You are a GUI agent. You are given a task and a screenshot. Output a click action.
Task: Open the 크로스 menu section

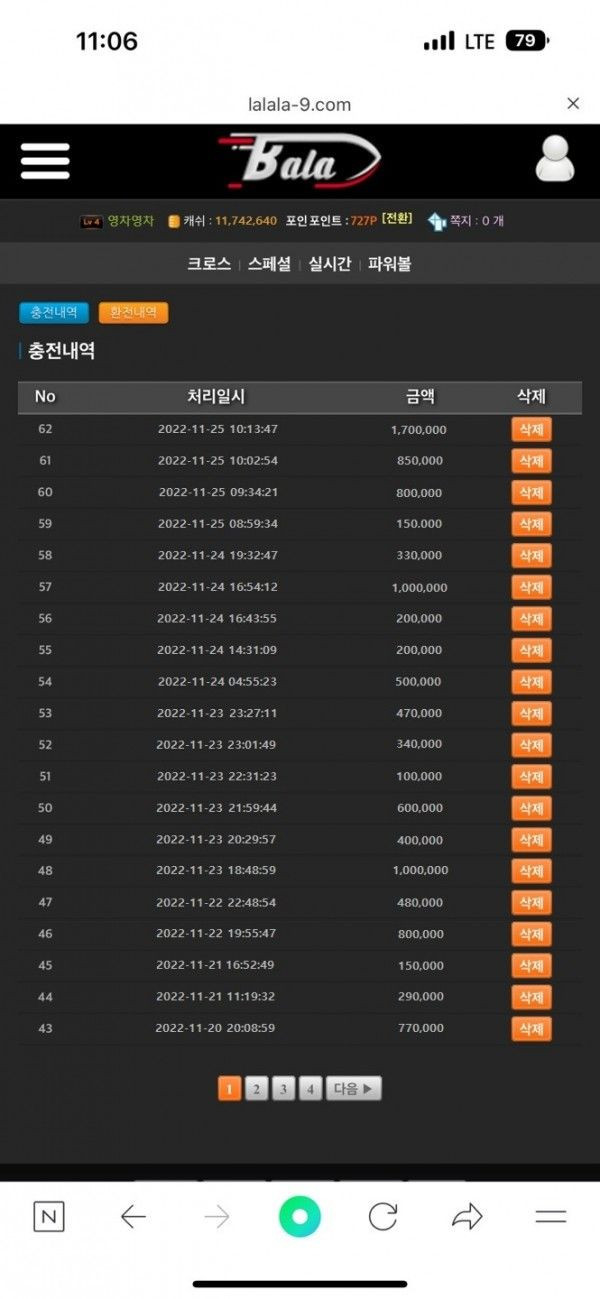pos(208,264)
